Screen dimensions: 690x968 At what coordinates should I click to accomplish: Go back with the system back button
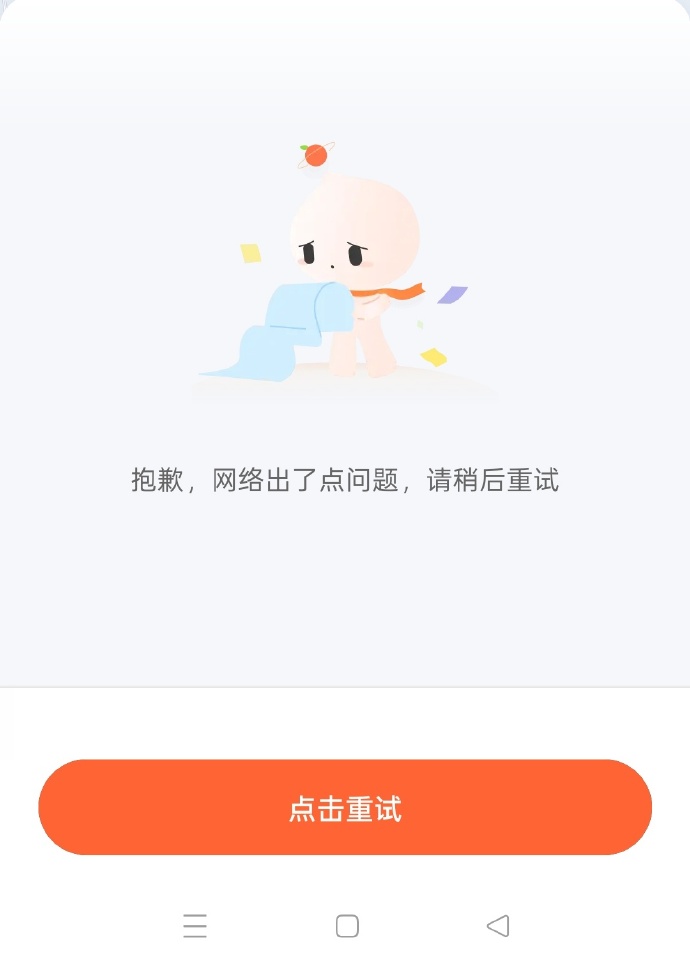tap(498, 926)
